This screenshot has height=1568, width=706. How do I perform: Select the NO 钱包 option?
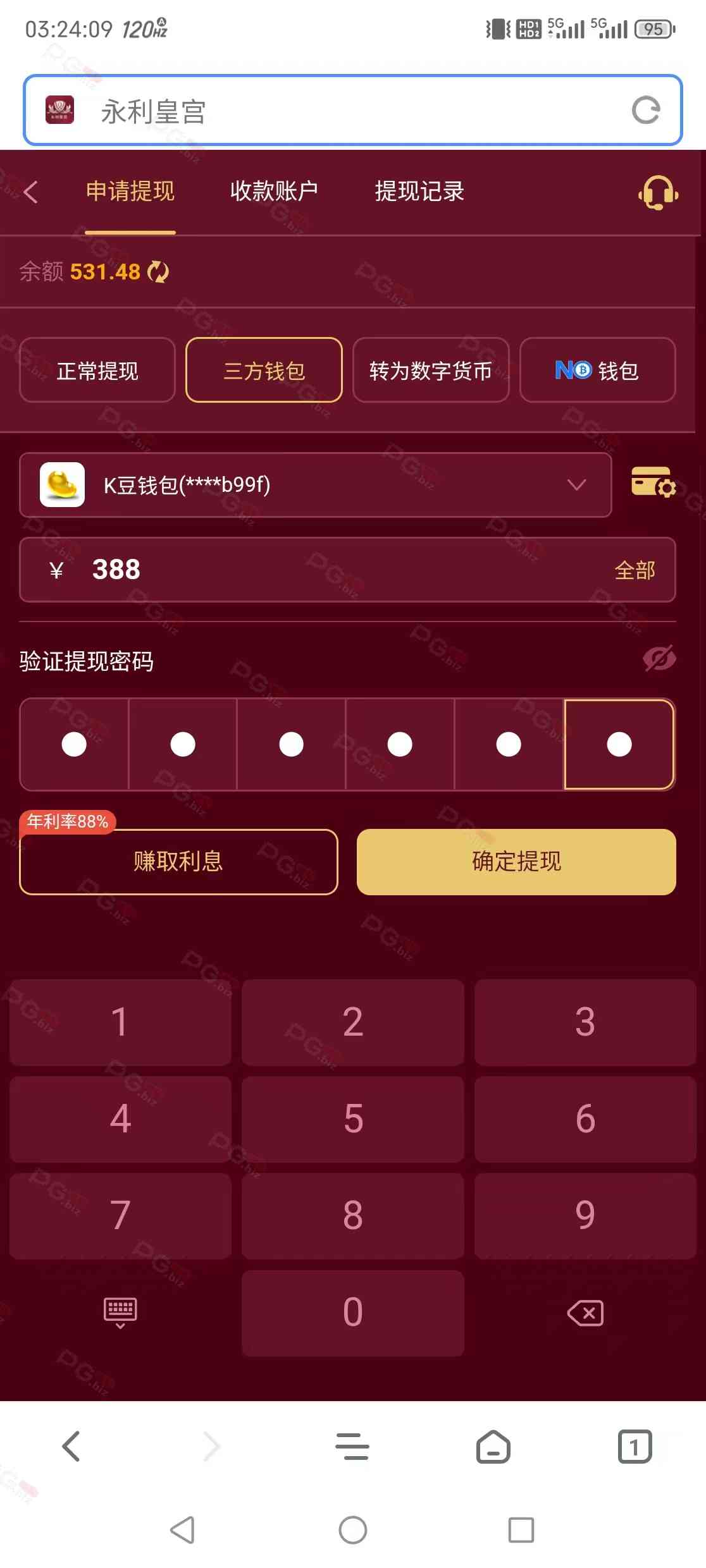click(597, 371)
